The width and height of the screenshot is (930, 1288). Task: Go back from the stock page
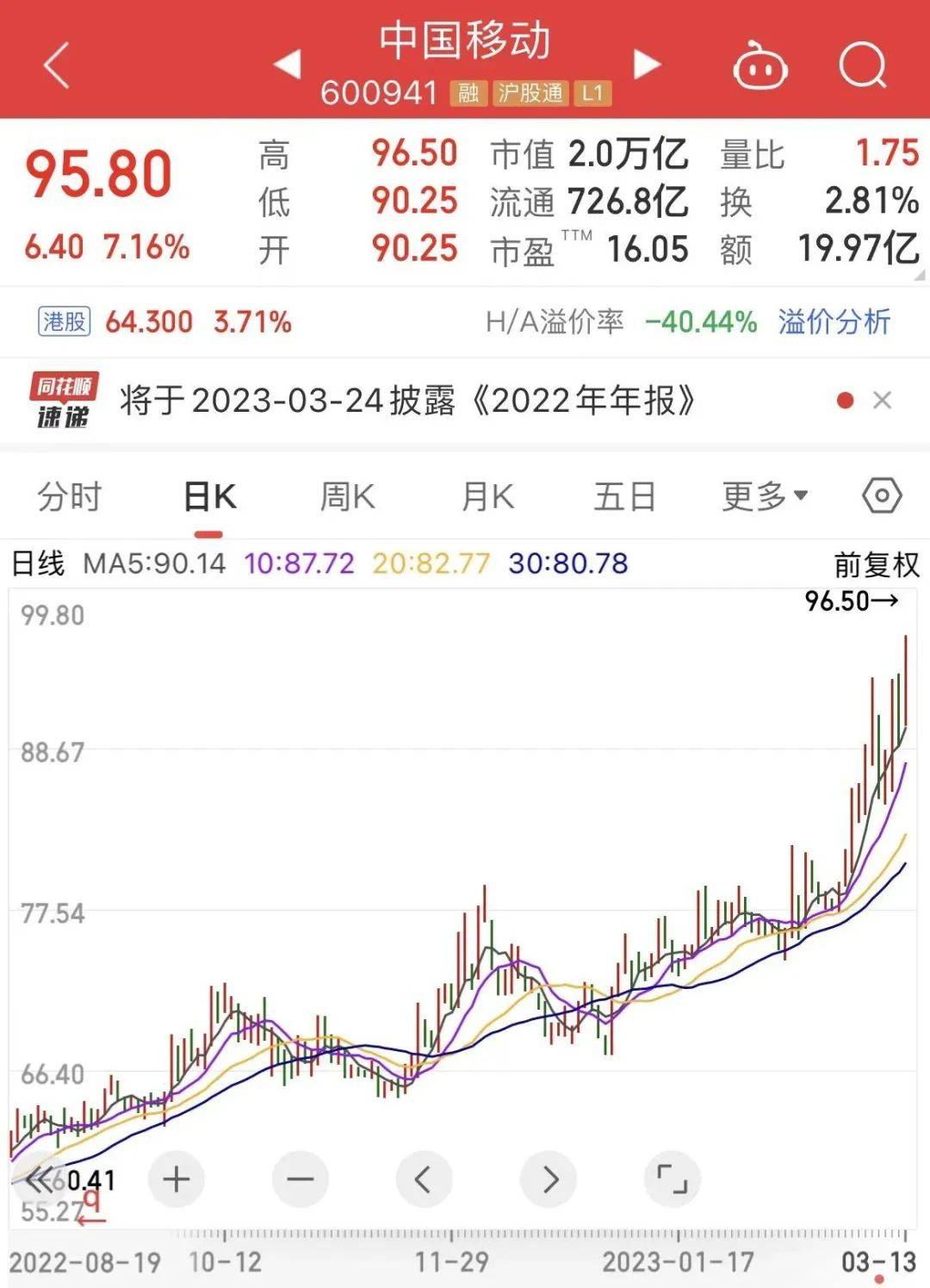pyautogui.click(x=57, y=66)
